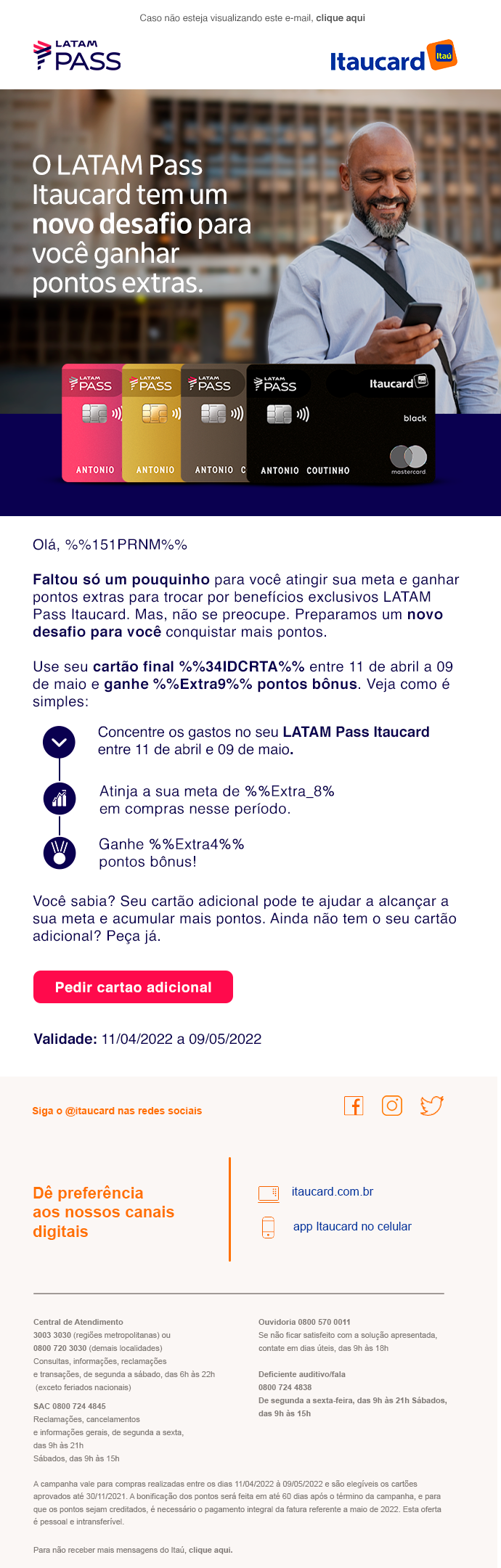Open Itaucard's Instagram profile

coord(392,1106)
